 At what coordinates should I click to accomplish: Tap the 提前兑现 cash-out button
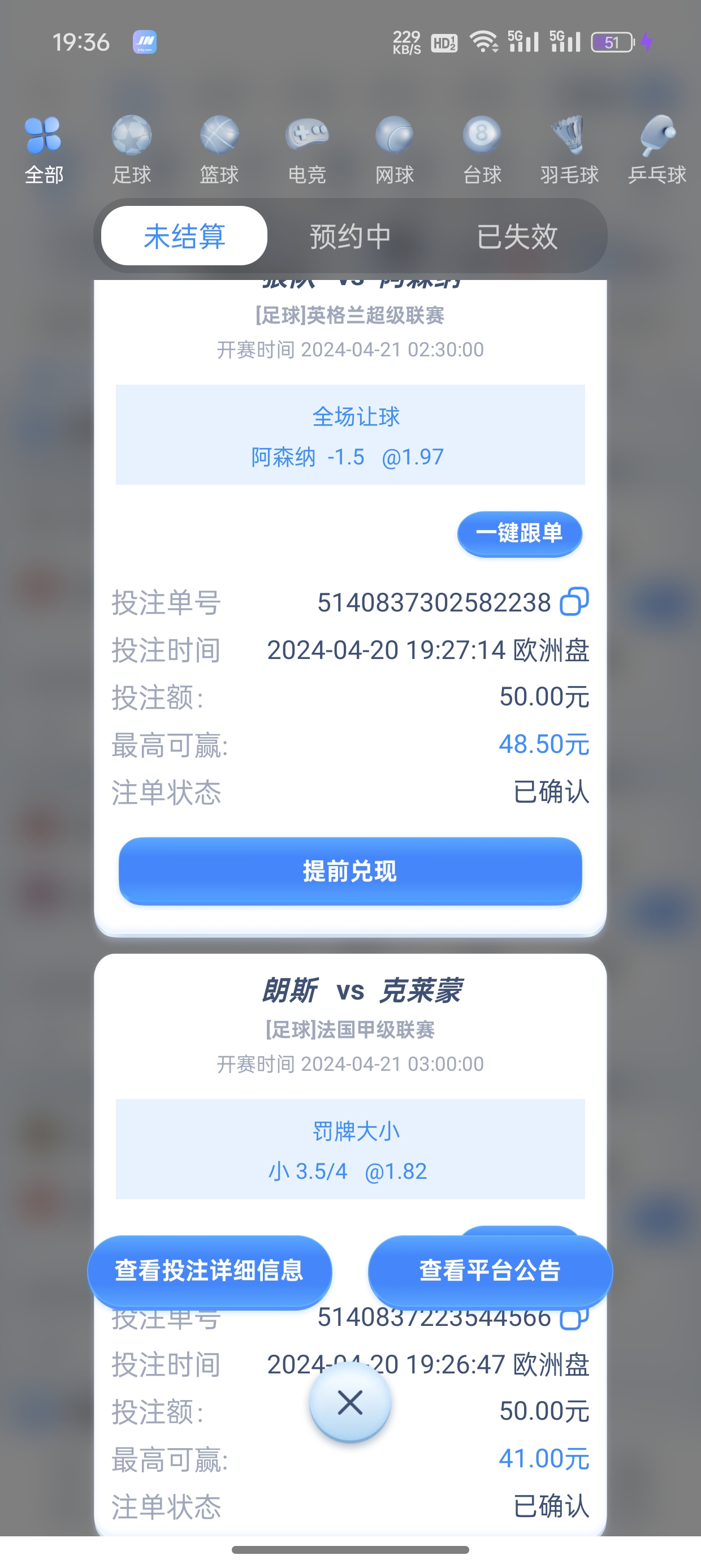pyautogui.click(x=350, y=871)
